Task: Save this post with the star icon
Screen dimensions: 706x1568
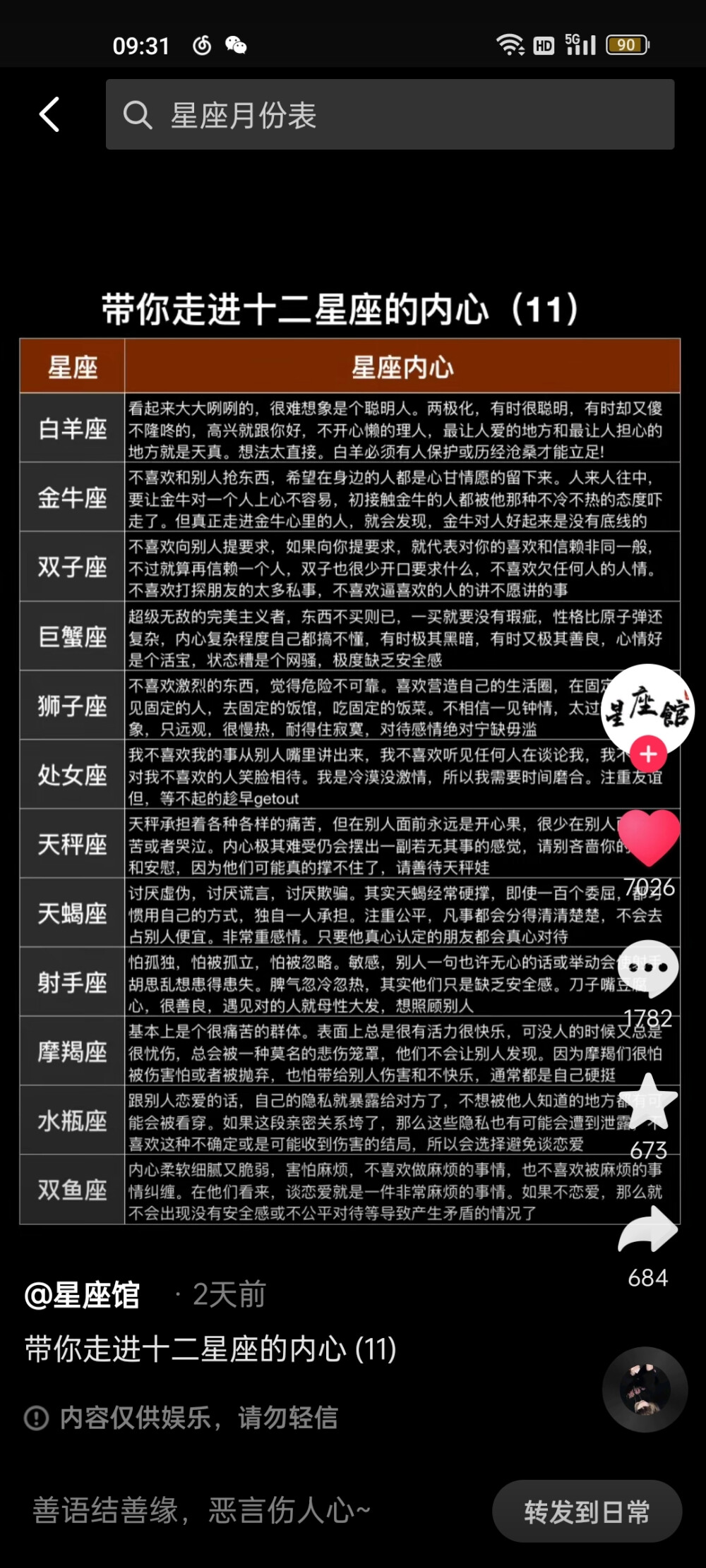Action: tap(648, 1102)
